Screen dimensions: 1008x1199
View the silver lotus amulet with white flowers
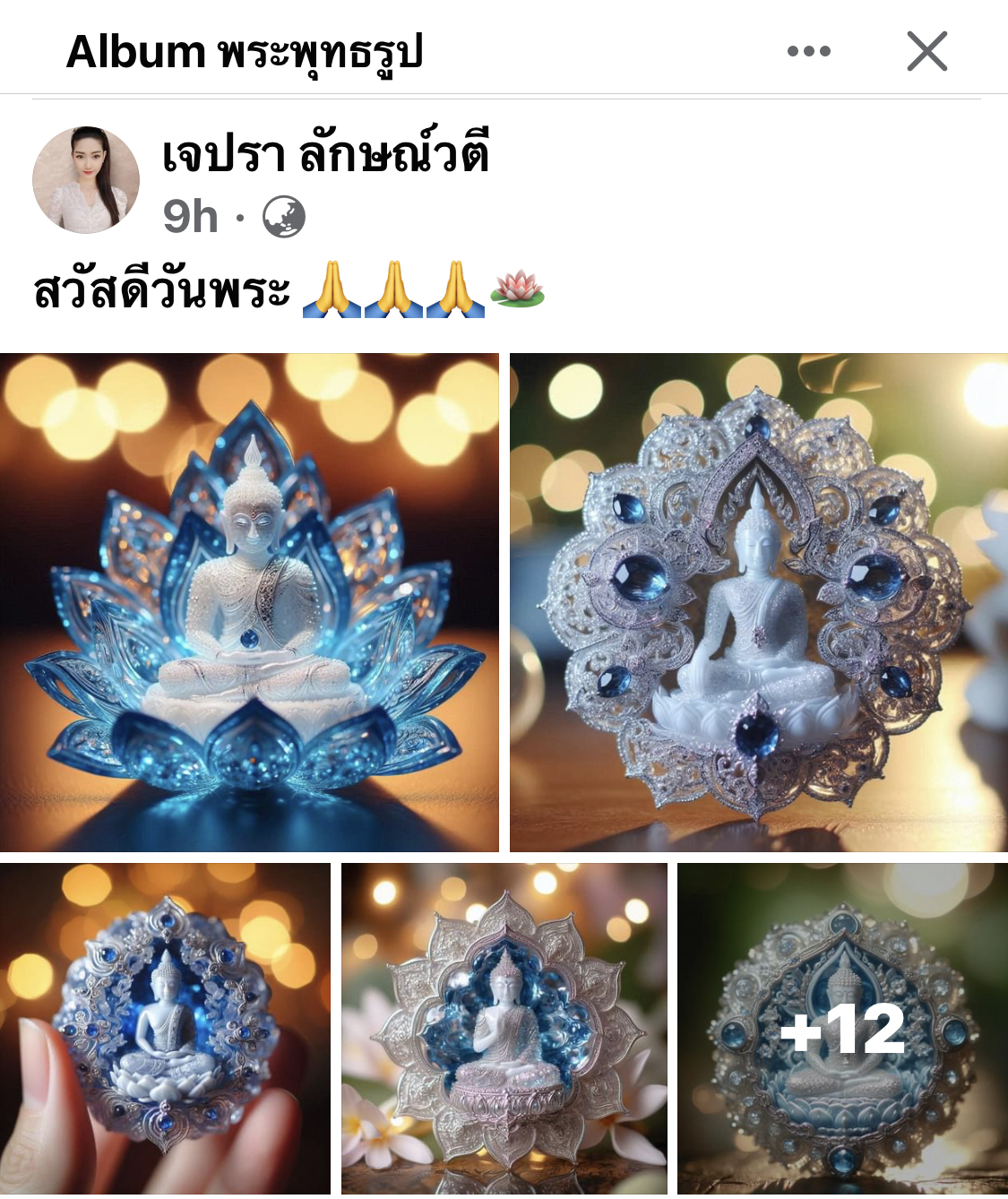[504, 1028]
